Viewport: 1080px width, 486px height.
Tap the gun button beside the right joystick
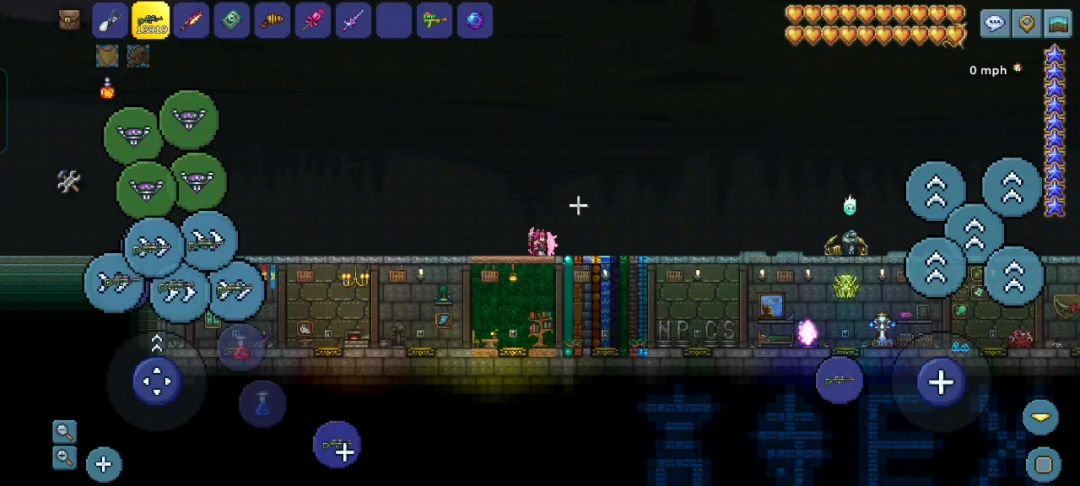coord(839,381)
